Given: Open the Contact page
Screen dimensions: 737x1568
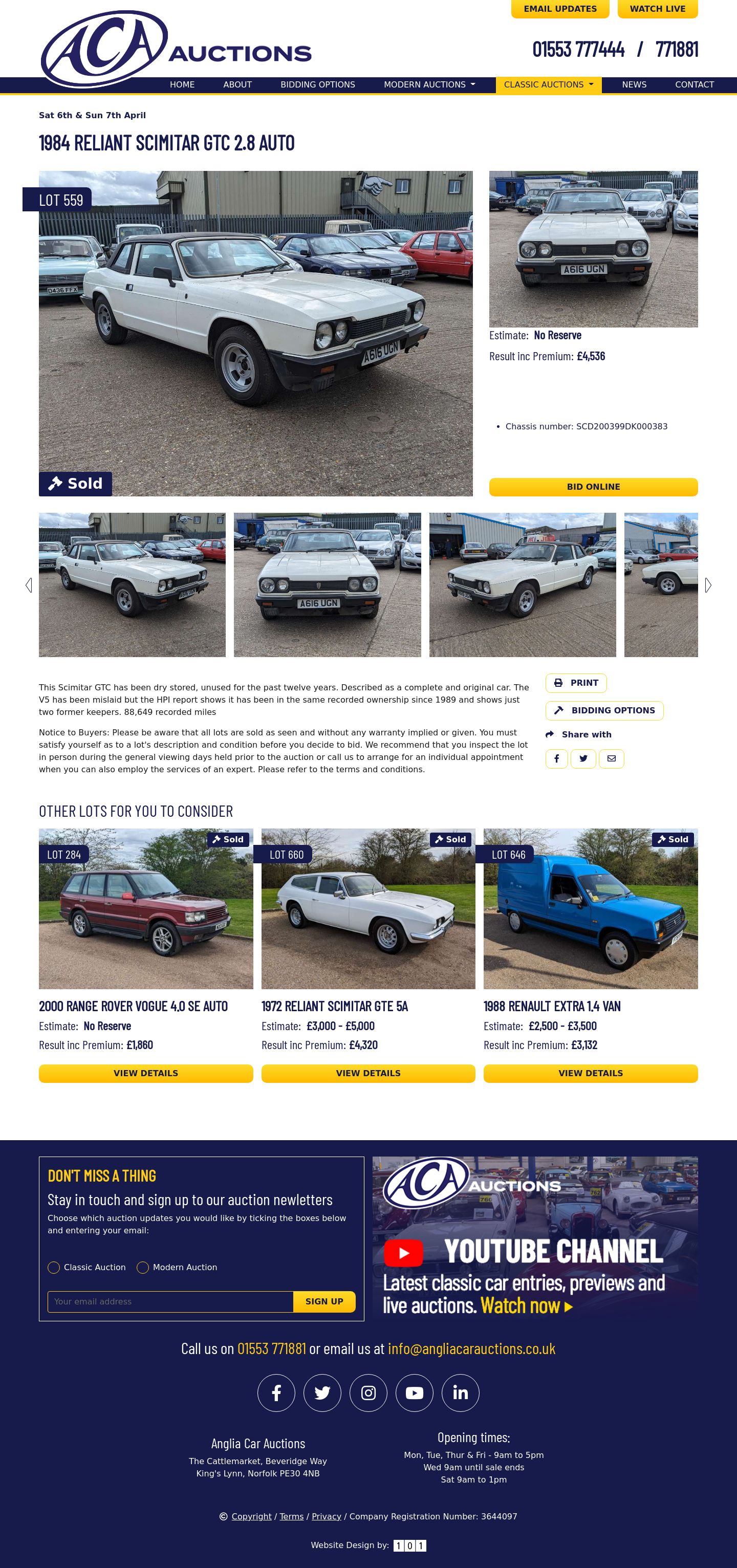Looking at the screenshot, I should 694,84.
